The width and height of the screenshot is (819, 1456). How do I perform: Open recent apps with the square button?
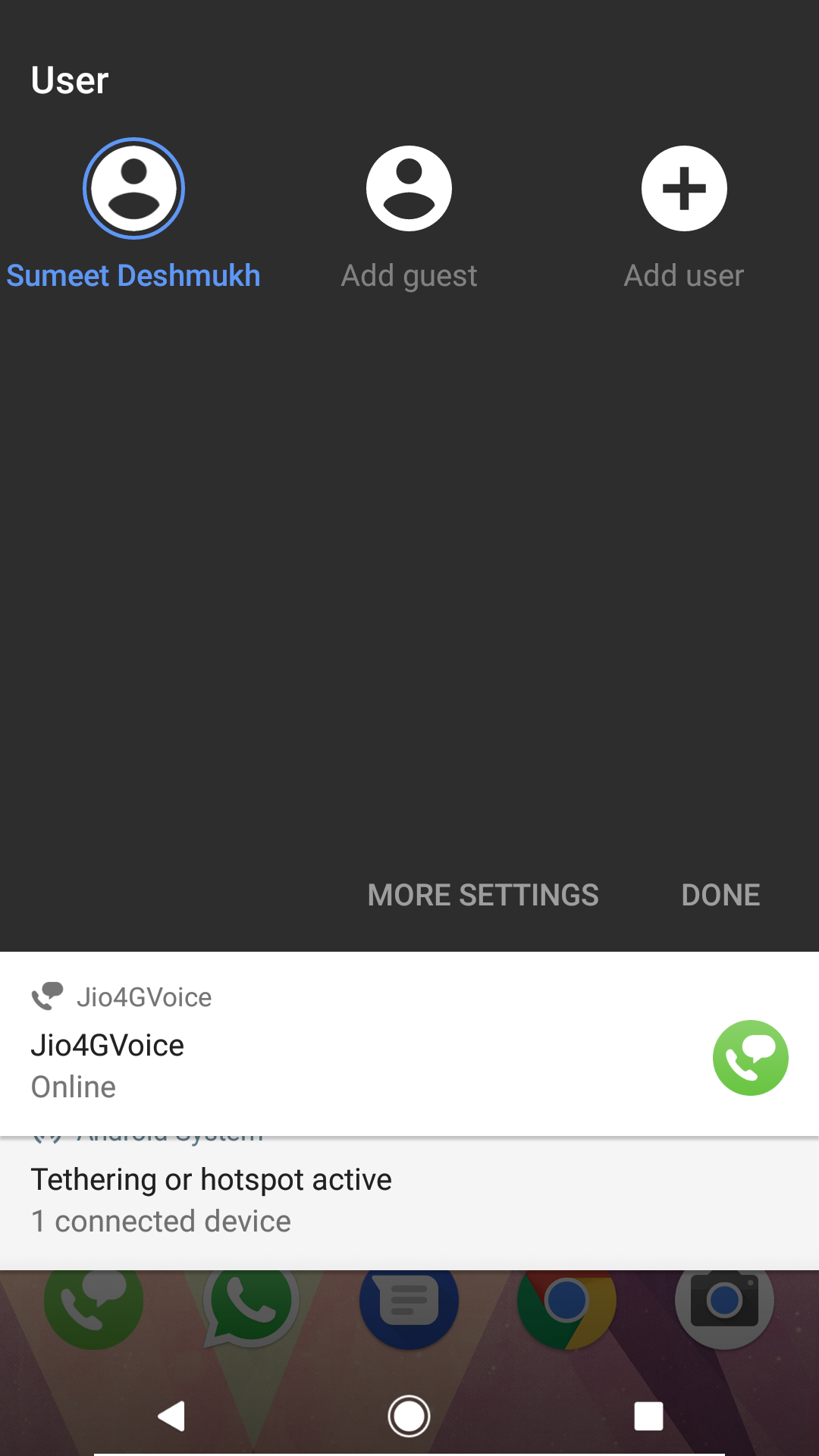(648, 1415)
